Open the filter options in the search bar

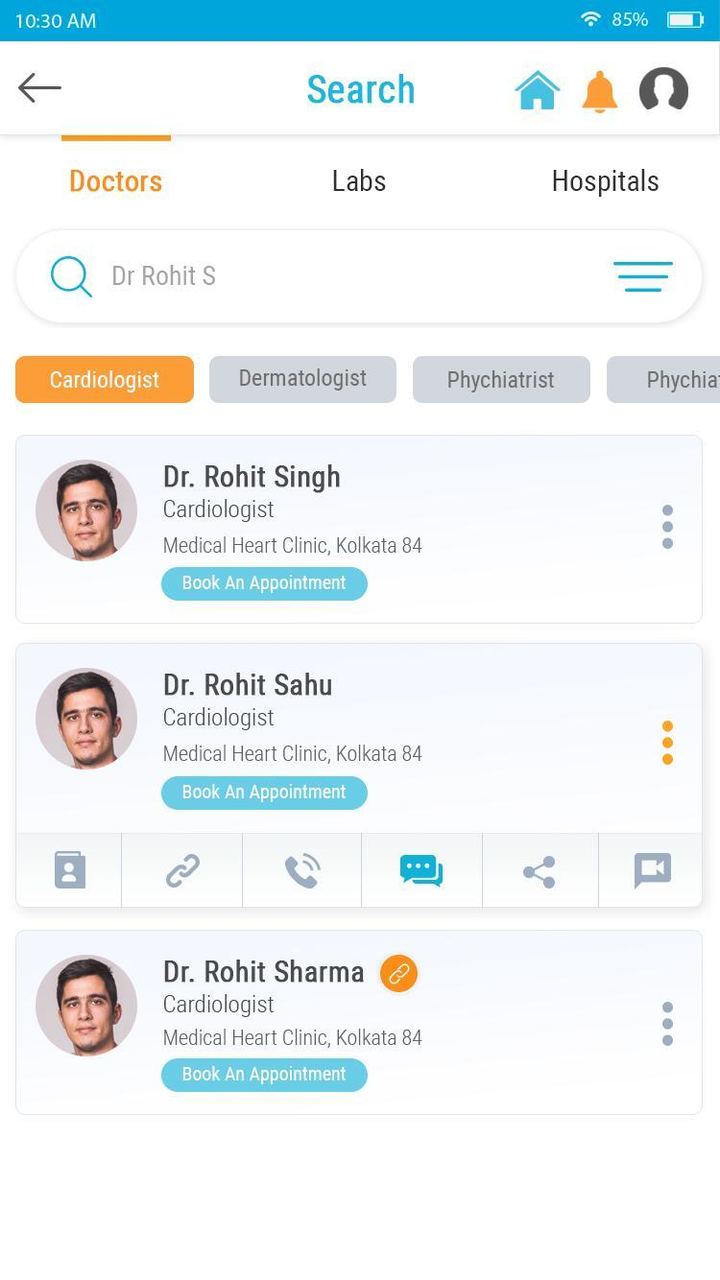tap(643, 276)
